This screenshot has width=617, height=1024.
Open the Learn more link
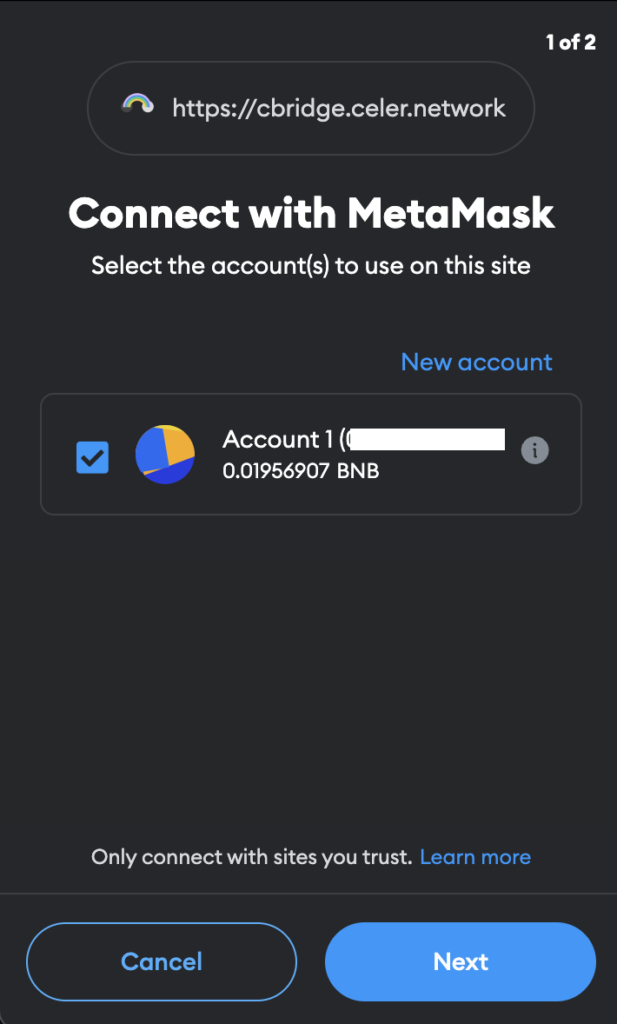click(475, 857)
